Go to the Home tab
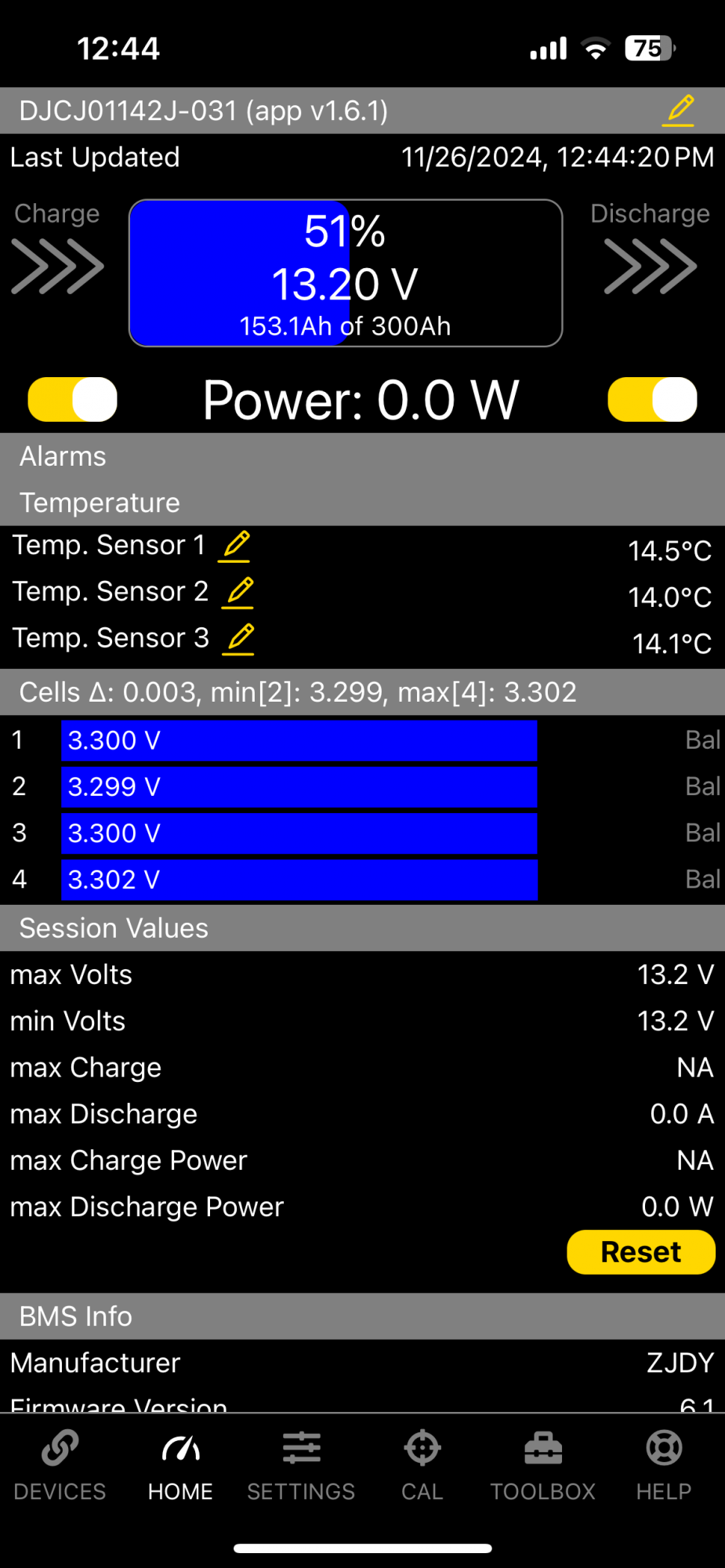725x1568 pixels. click(x=181, y=1465)
